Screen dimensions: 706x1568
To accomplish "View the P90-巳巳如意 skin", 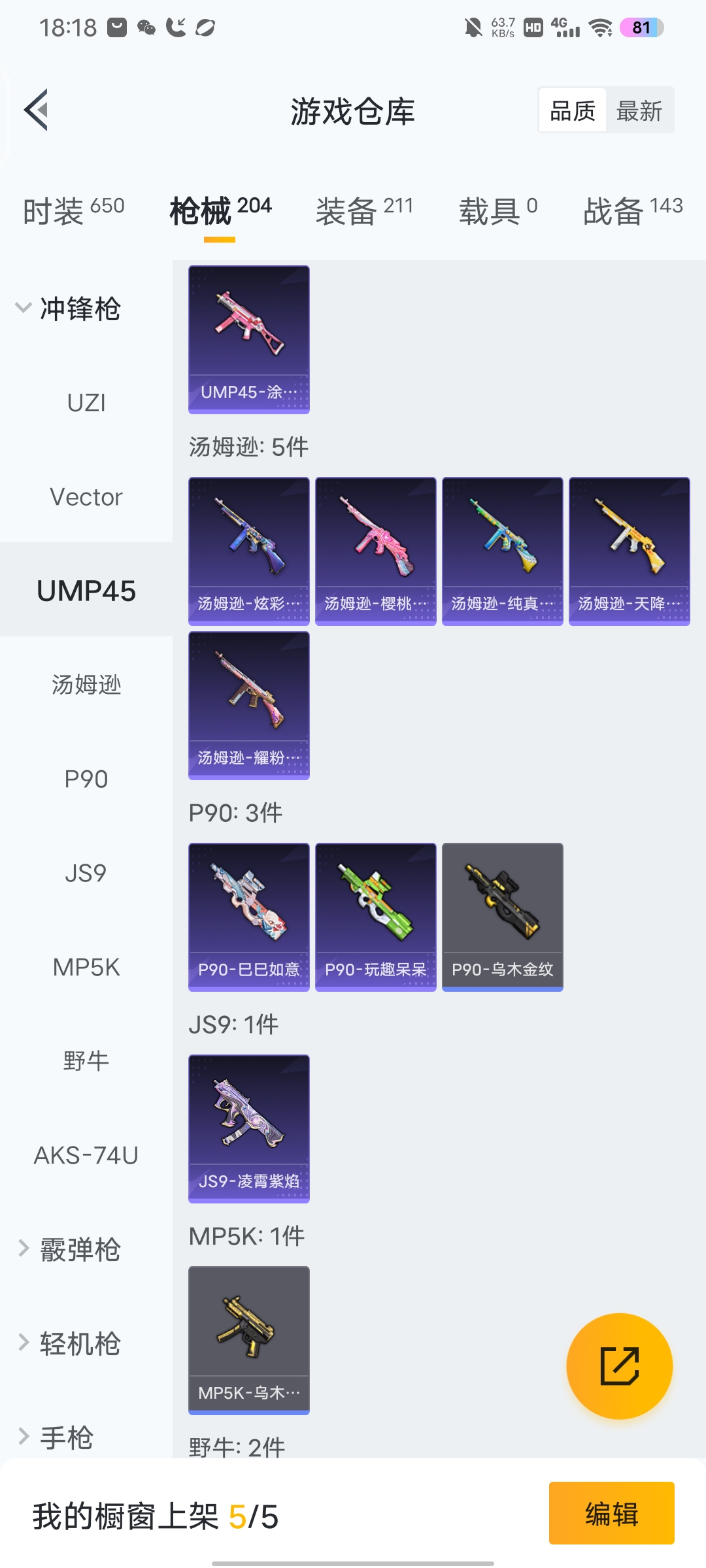I will 248,917.
